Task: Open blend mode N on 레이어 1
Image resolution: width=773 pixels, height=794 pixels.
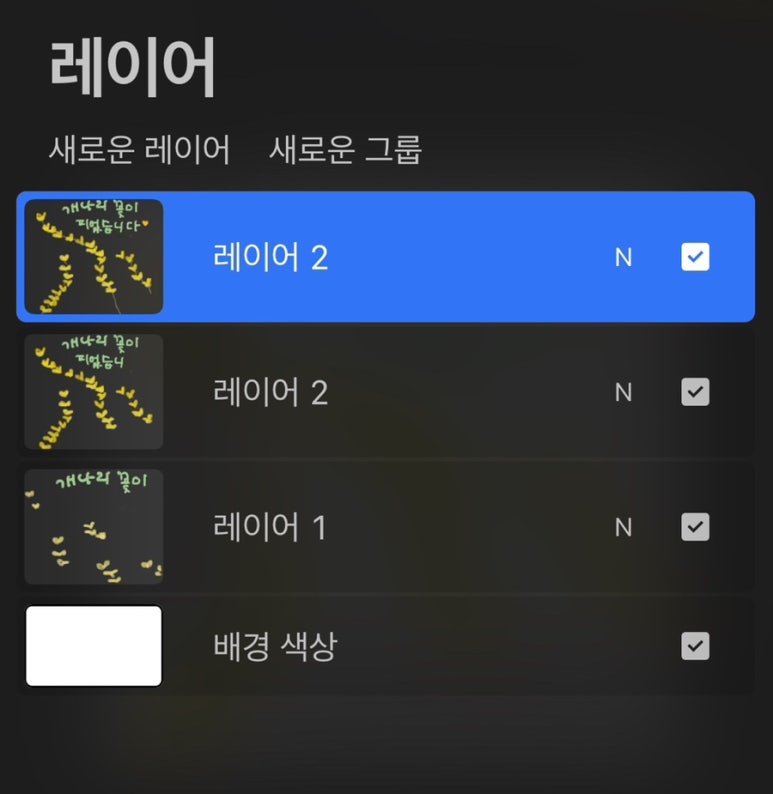Action: click(623, 527)
